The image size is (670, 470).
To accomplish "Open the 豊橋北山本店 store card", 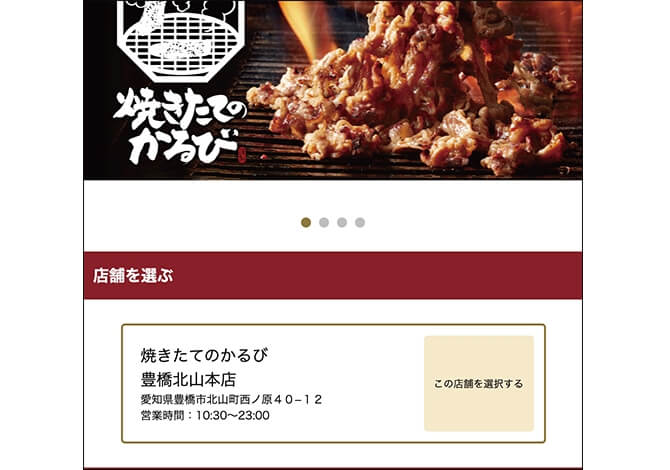I will [270, 384].
